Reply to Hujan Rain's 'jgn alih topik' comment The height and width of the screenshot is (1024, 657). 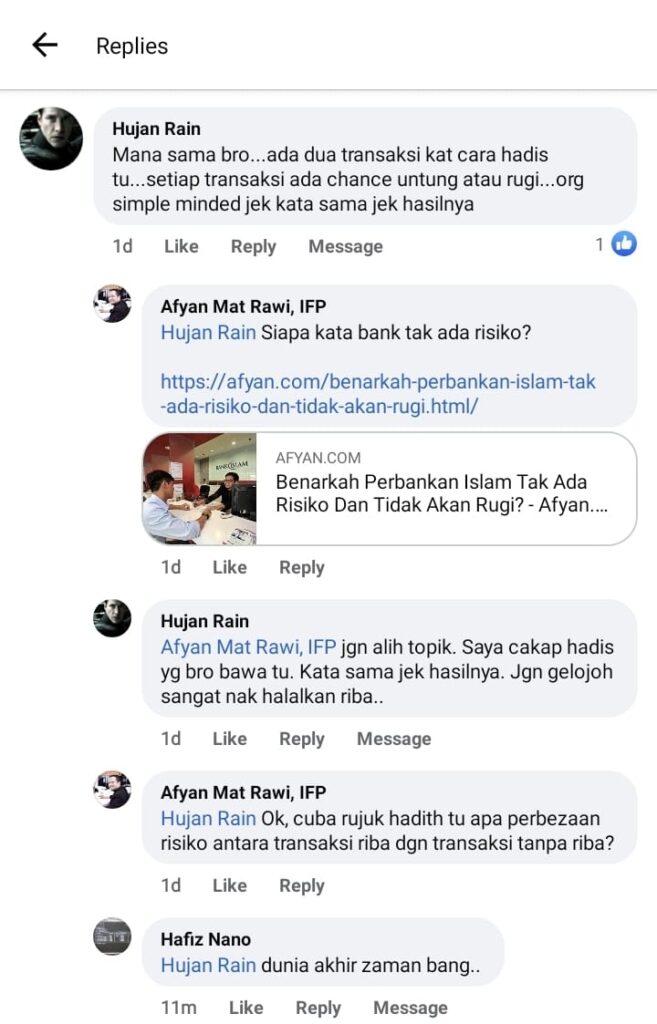point(301,739)
